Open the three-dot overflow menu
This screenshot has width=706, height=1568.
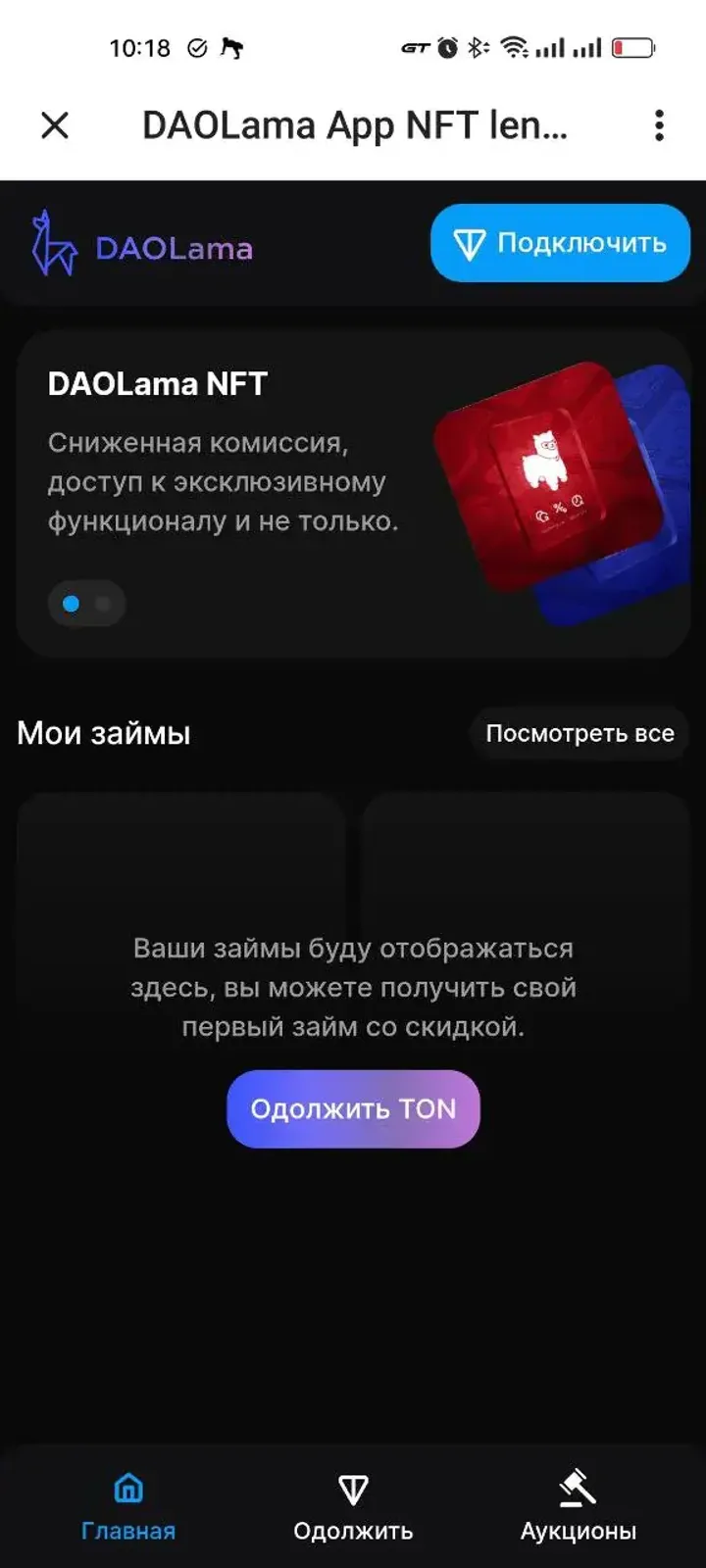coord(657,125)
